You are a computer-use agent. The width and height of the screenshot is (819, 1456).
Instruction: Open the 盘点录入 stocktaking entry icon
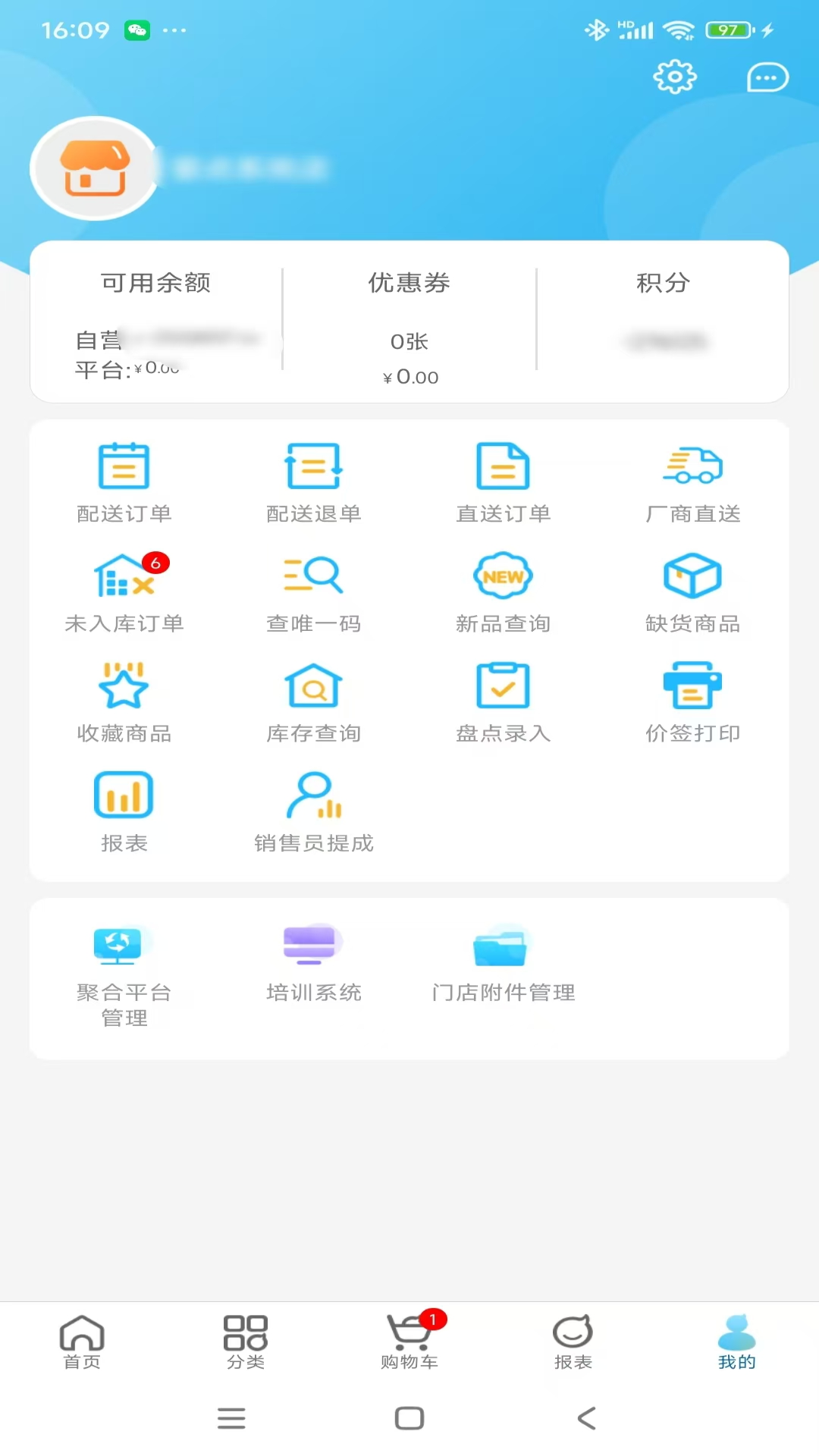pyautogui.click(x=503, y=698)
